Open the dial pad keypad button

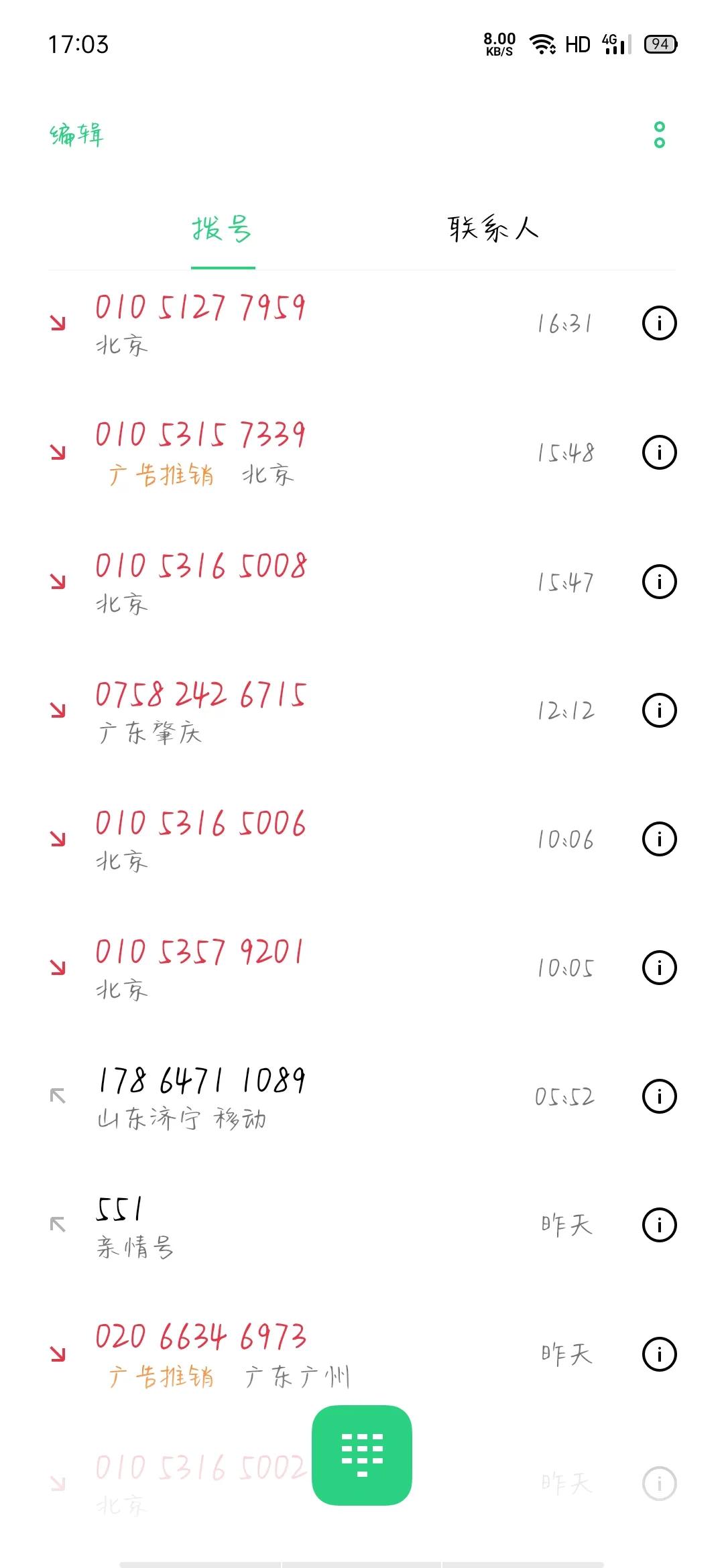(362, 1455)
